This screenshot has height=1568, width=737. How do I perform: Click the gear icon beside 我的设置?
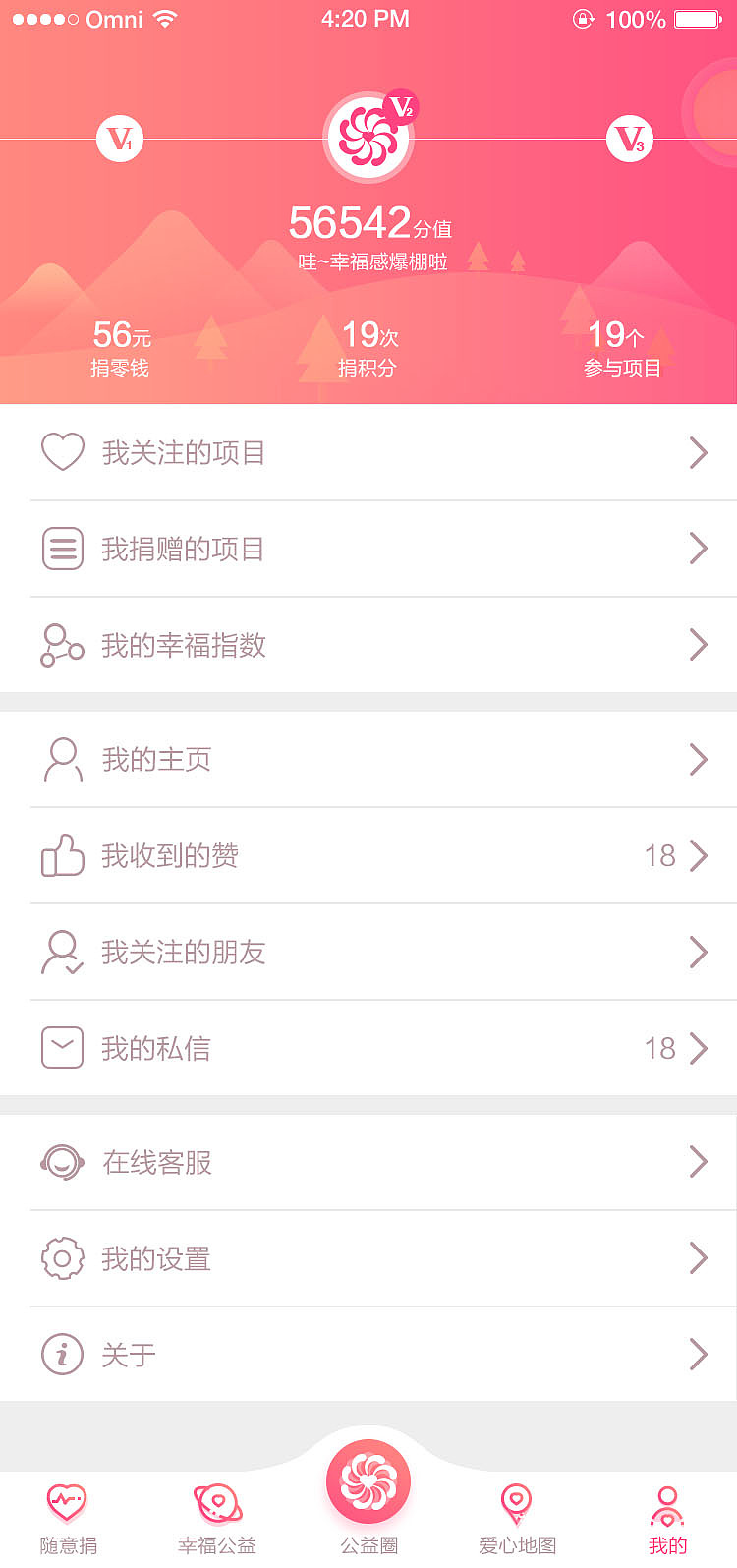63,1257
